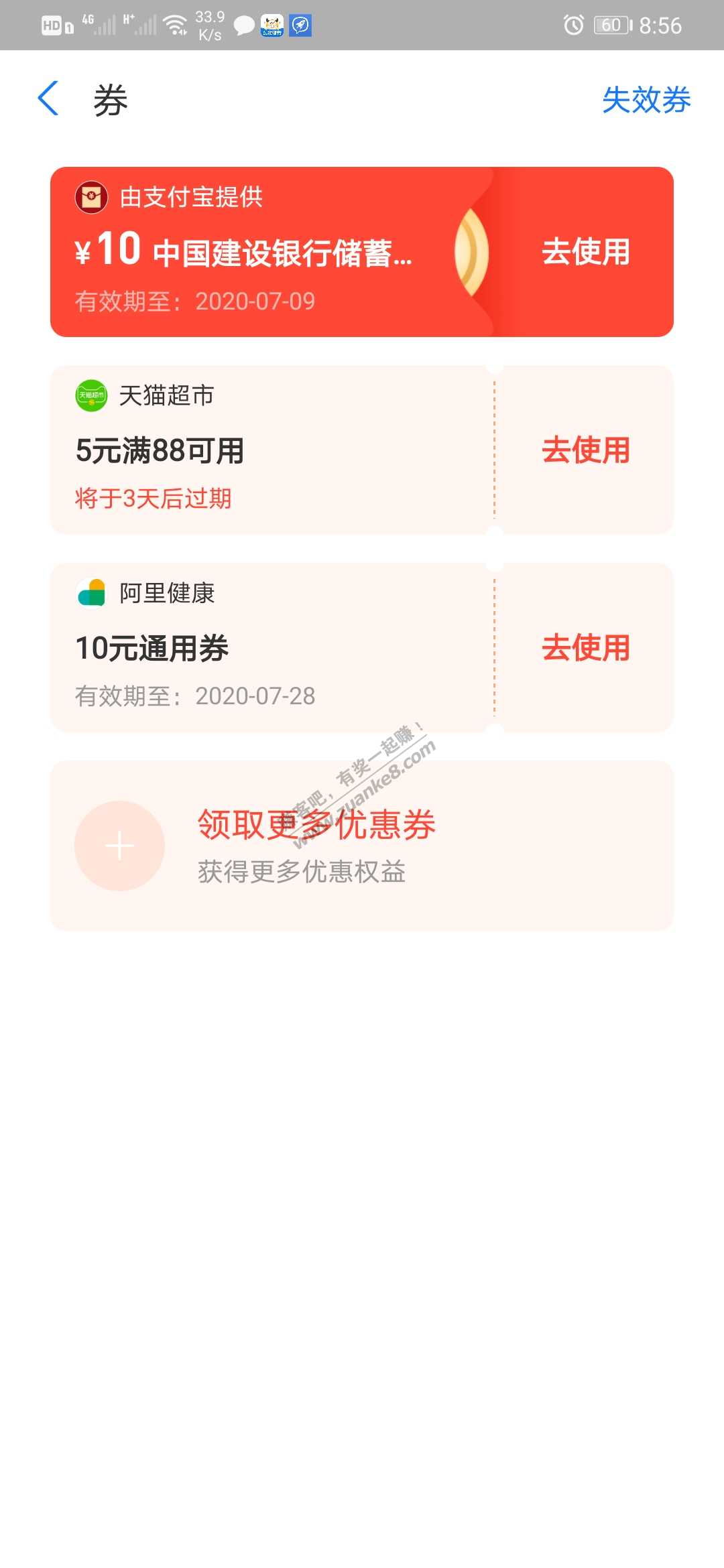Screen dimensions: 724x1568
Task: Open the 失效券 expired coupons list
Action: pyautogui.click(x=646, y=101)
